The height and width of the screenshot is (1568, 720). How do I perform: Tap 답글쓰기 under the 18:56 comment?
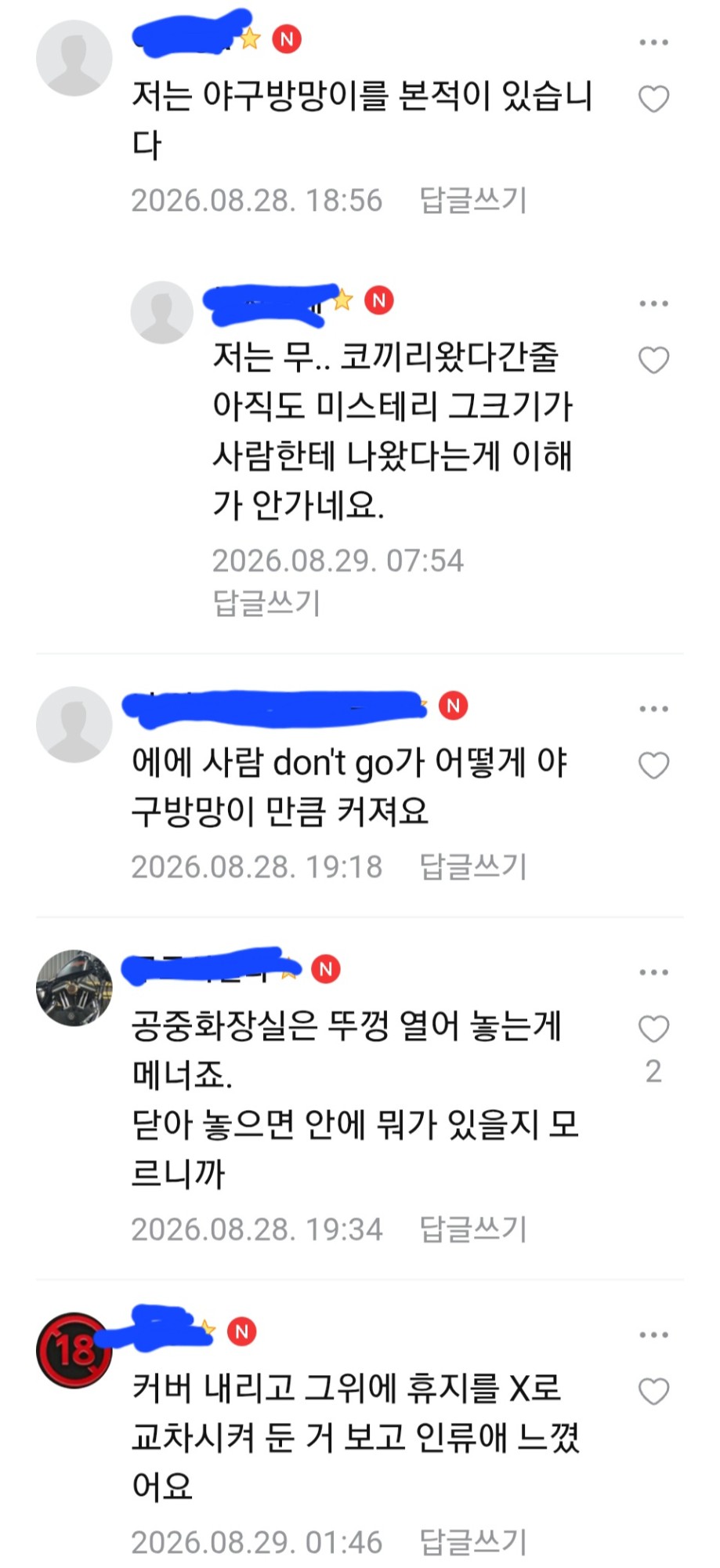click(473, 200)
